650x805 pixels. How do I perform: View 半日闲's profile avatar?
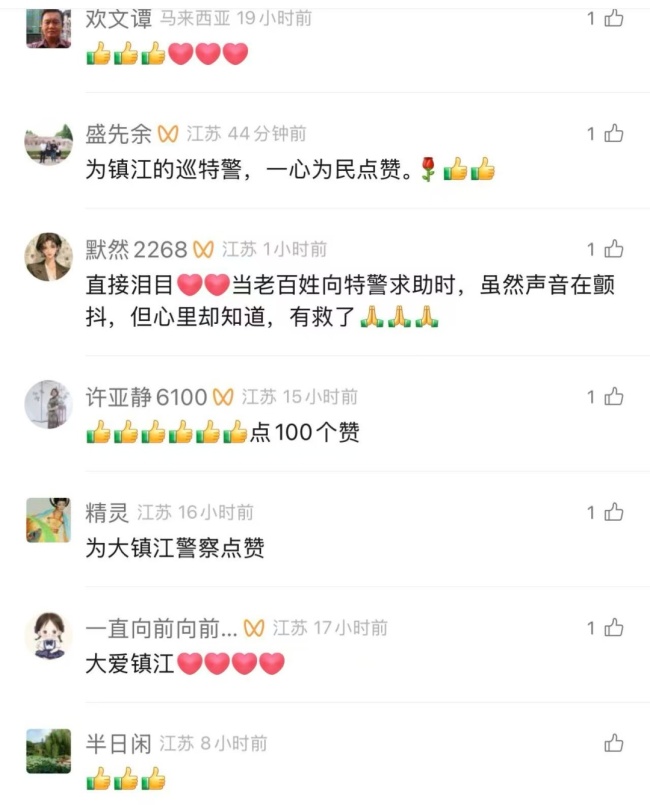click(48, 751)
